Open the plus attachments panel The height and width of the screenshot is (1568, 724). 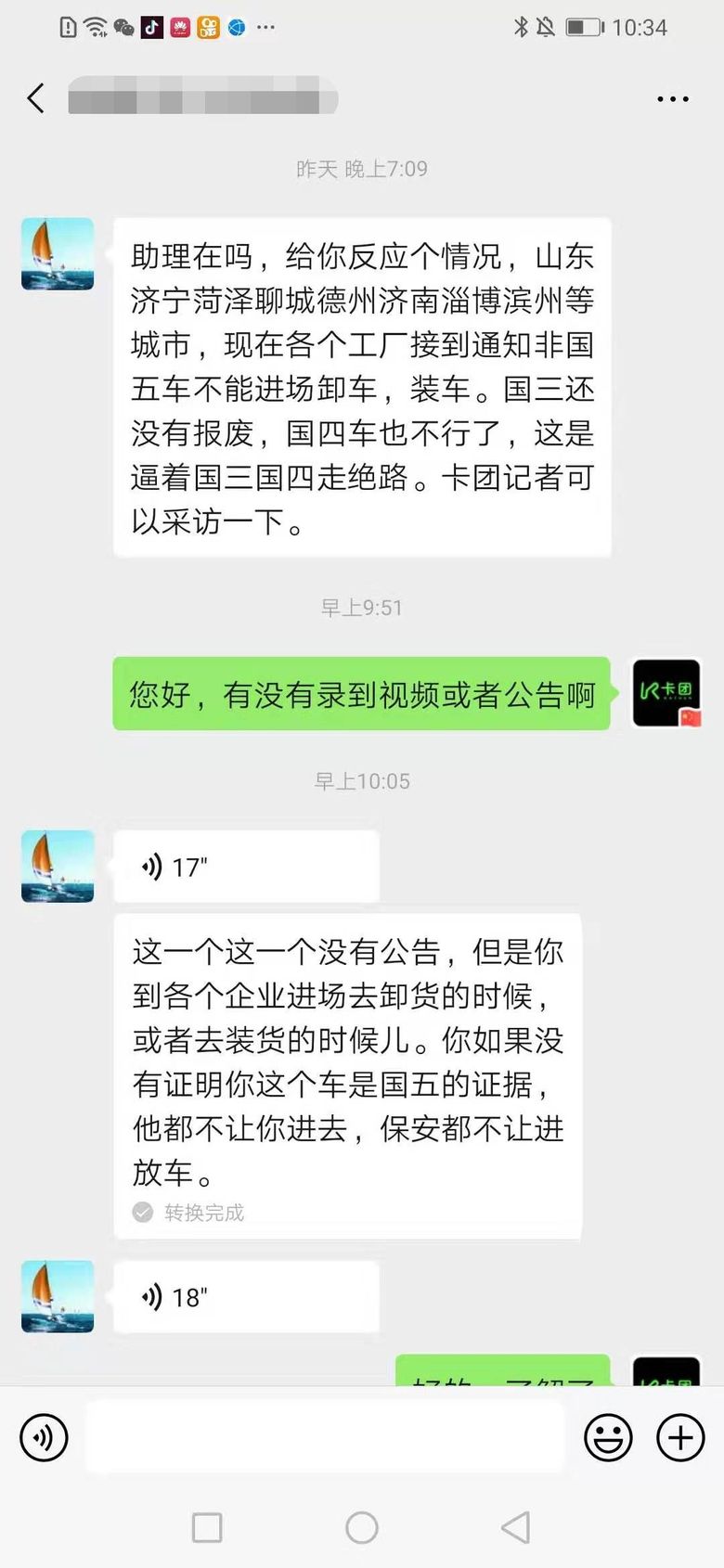coord(680,1437)
